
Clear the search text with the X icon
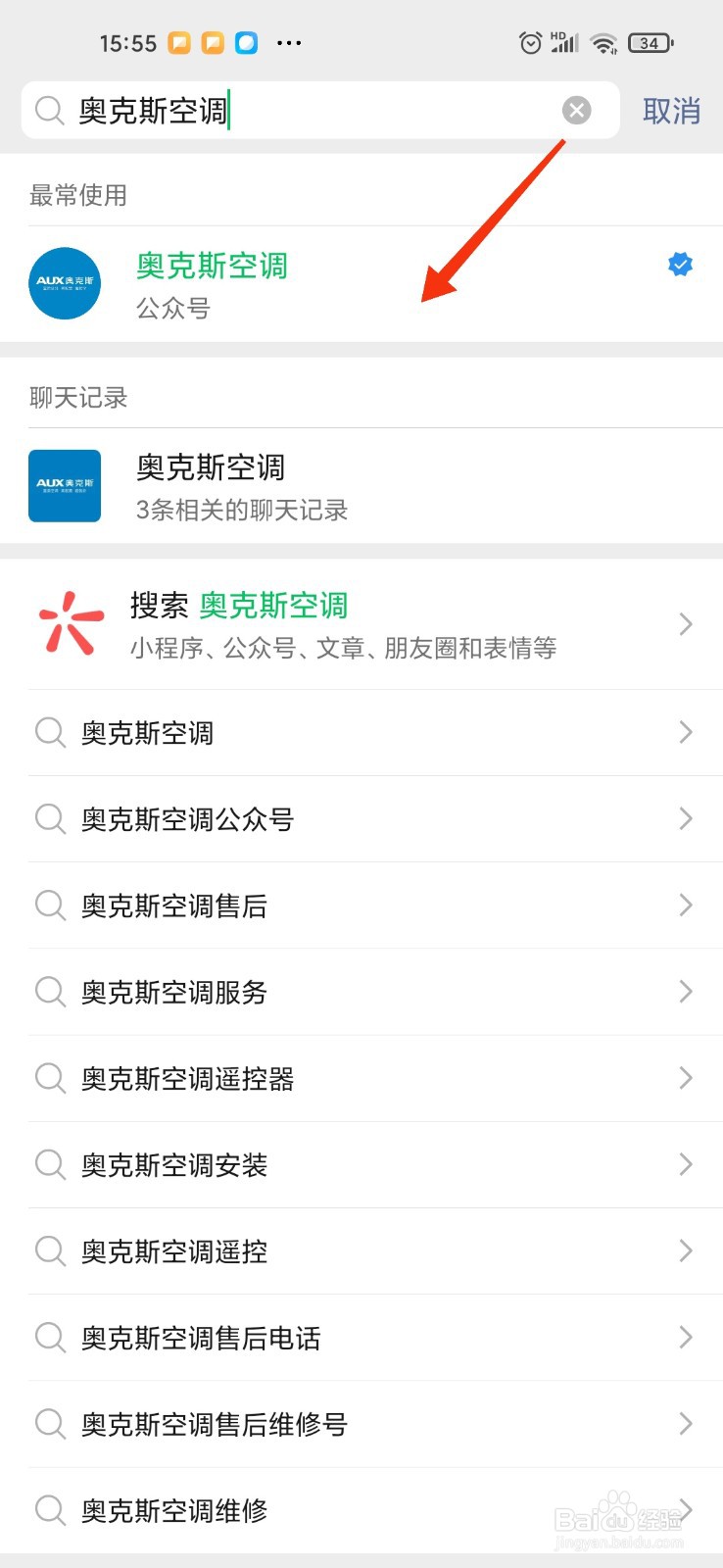pos(577,110)
